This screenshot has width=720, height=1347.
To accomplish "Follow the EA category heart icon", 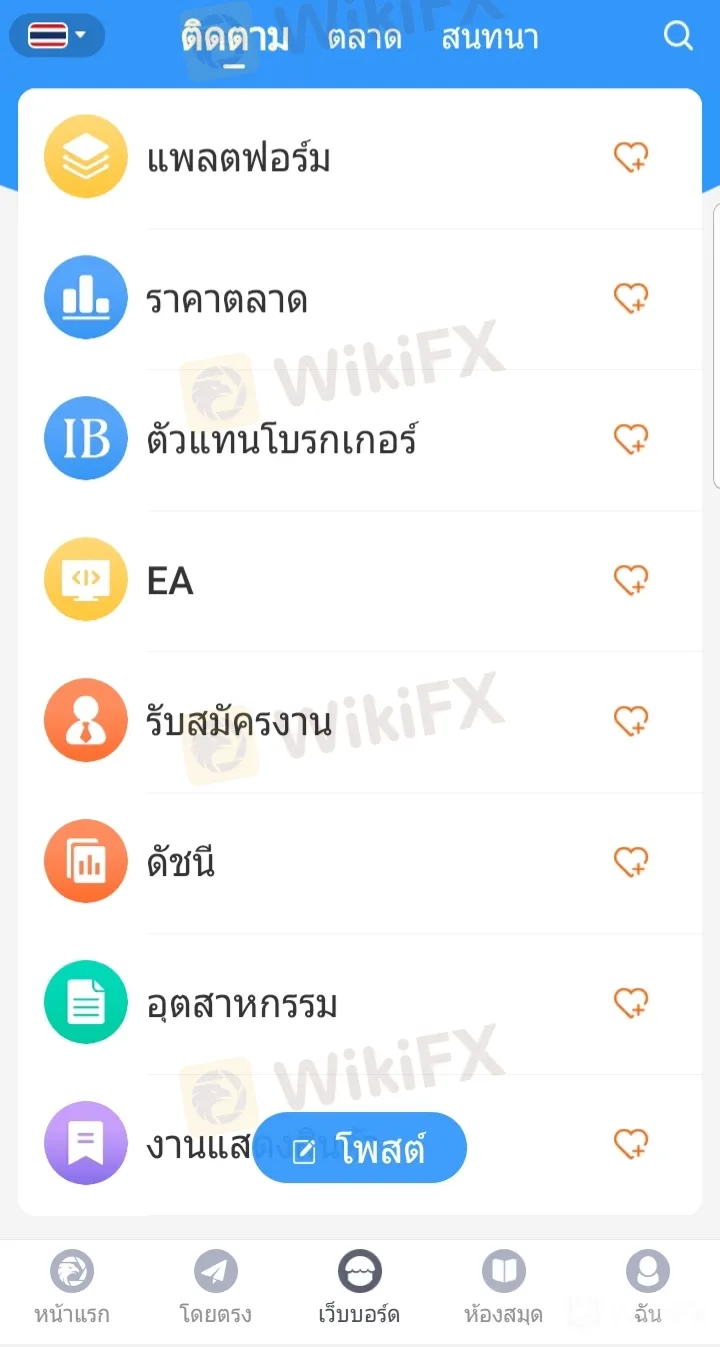I will click(631, 580).
